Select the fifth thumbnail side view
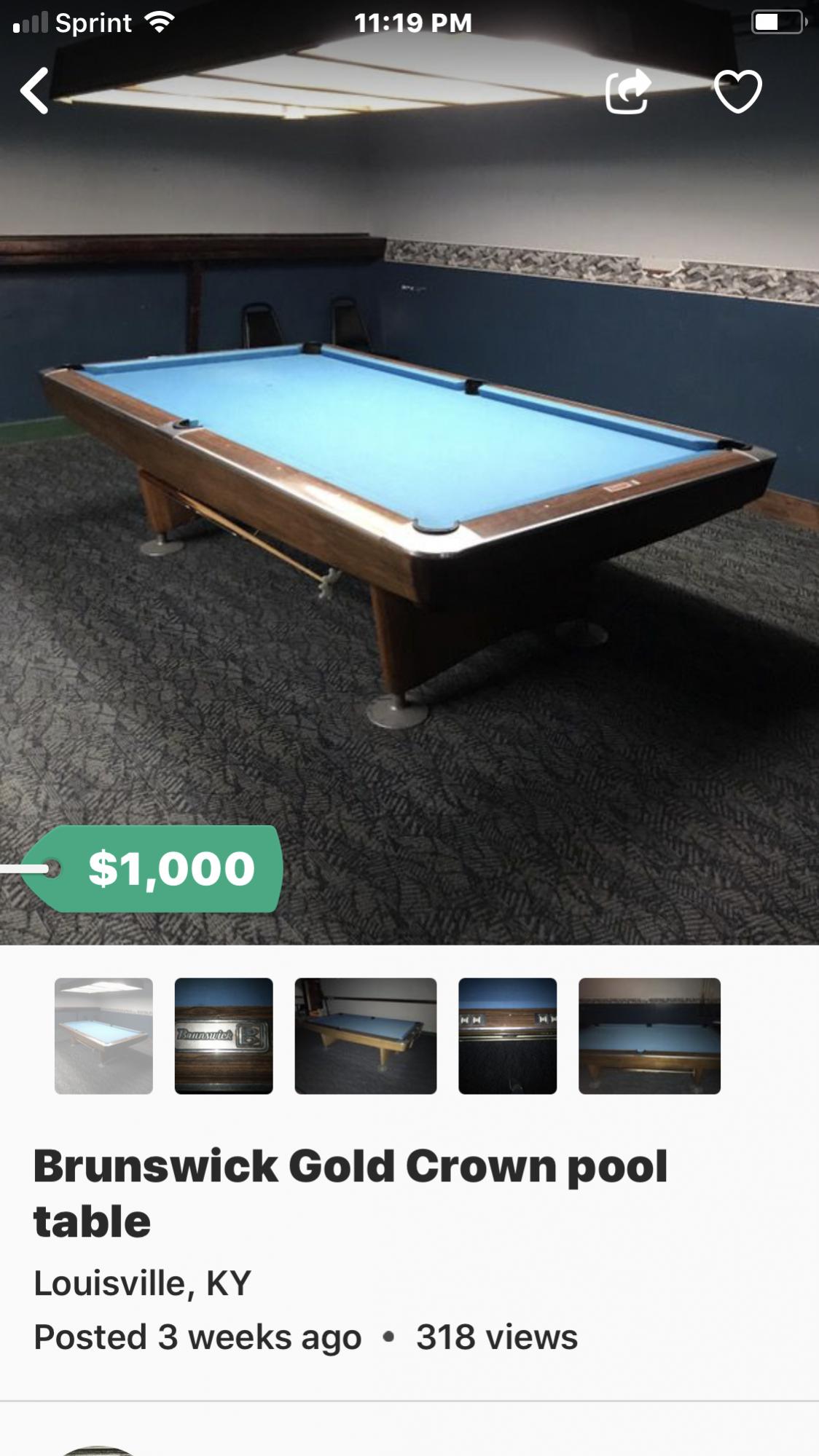The height and width of the screenshot is (1456, 819). pyautogui.click(x=649, y=1035)
